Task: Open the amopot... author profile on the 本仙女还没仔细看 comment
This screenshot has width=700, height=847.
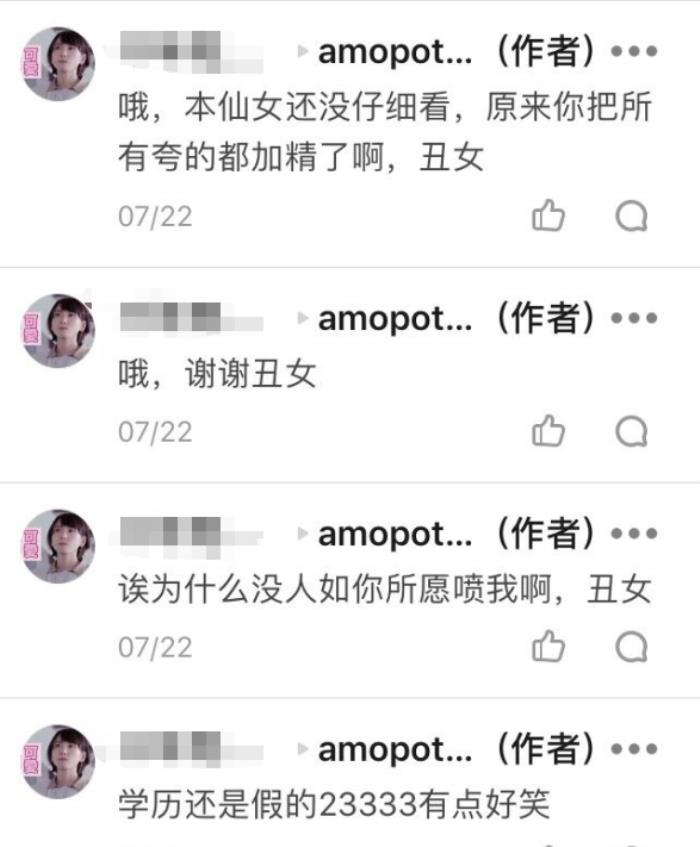Action: coord(394,52)
